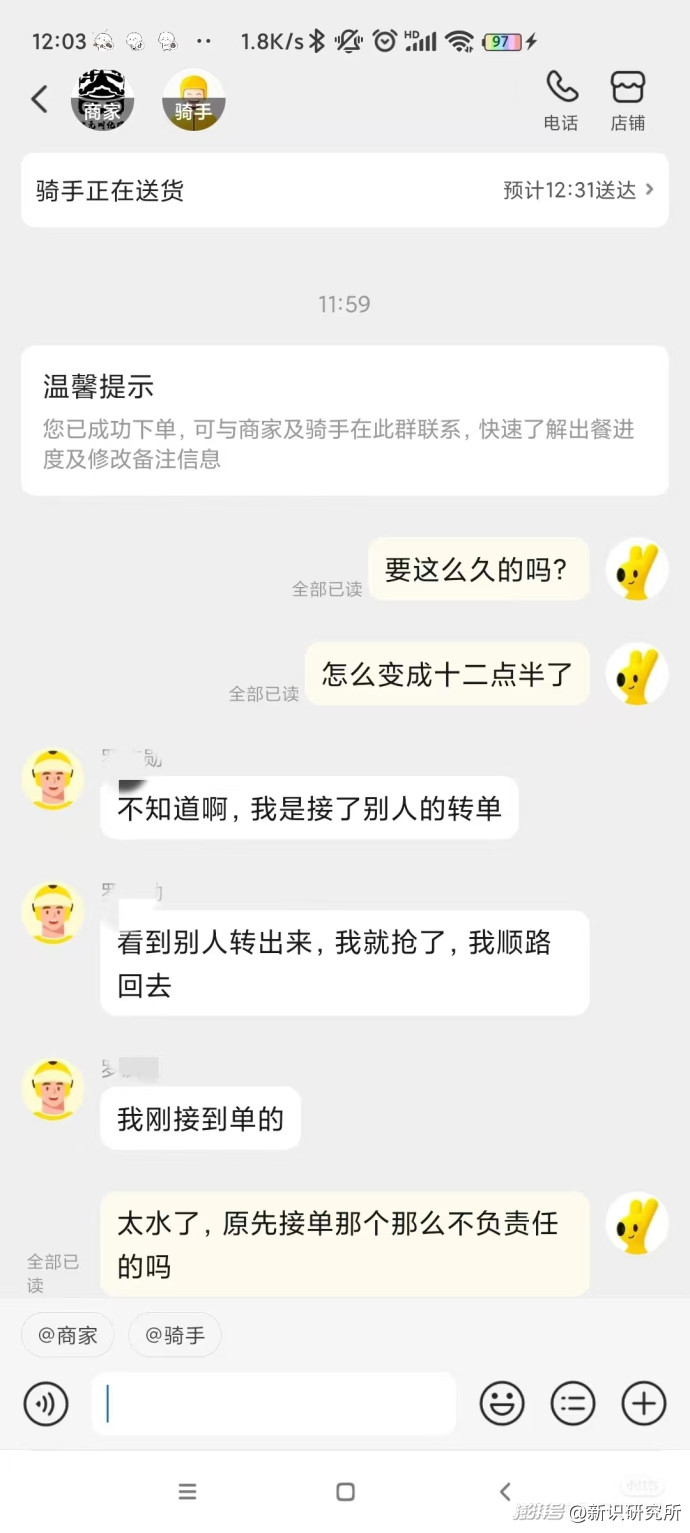Open the 骑手正在送货 delivery status banner
This screenshot has width=690, height=1533.
345,190
